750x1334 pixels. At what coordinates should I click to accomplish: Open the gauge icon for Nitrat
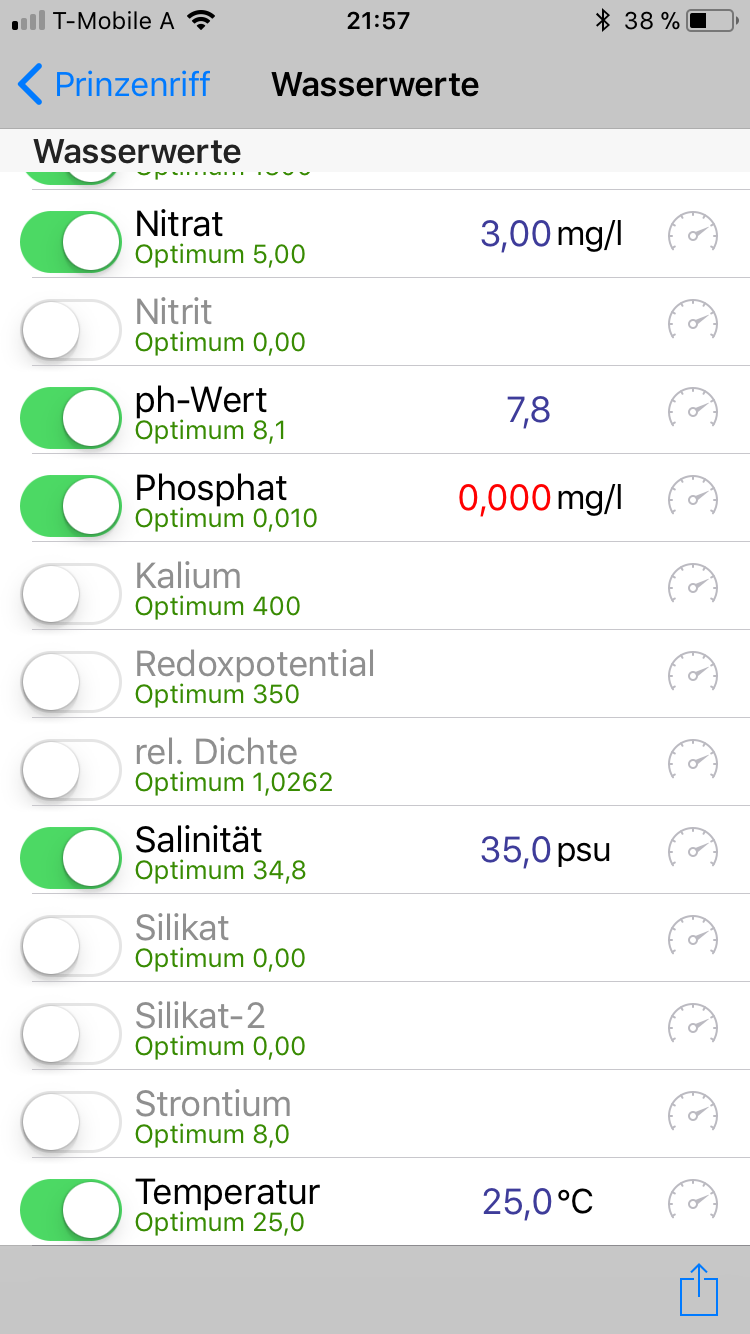pyautogui.click(x=693, y=234)
